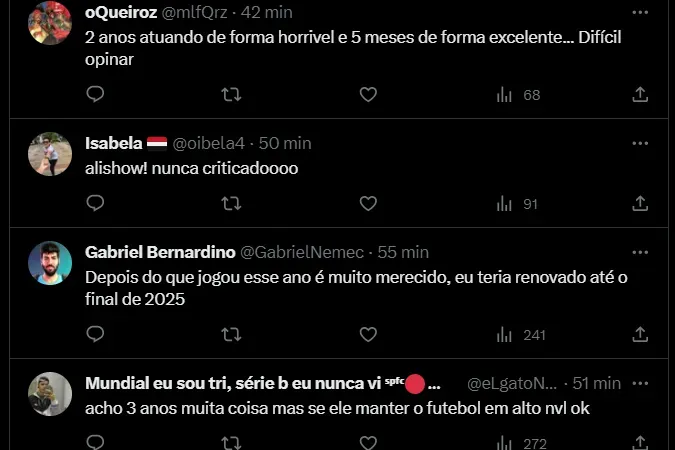Reply to oQueiroz's tweet
This screenshot has height=450, width=675.
95,94
